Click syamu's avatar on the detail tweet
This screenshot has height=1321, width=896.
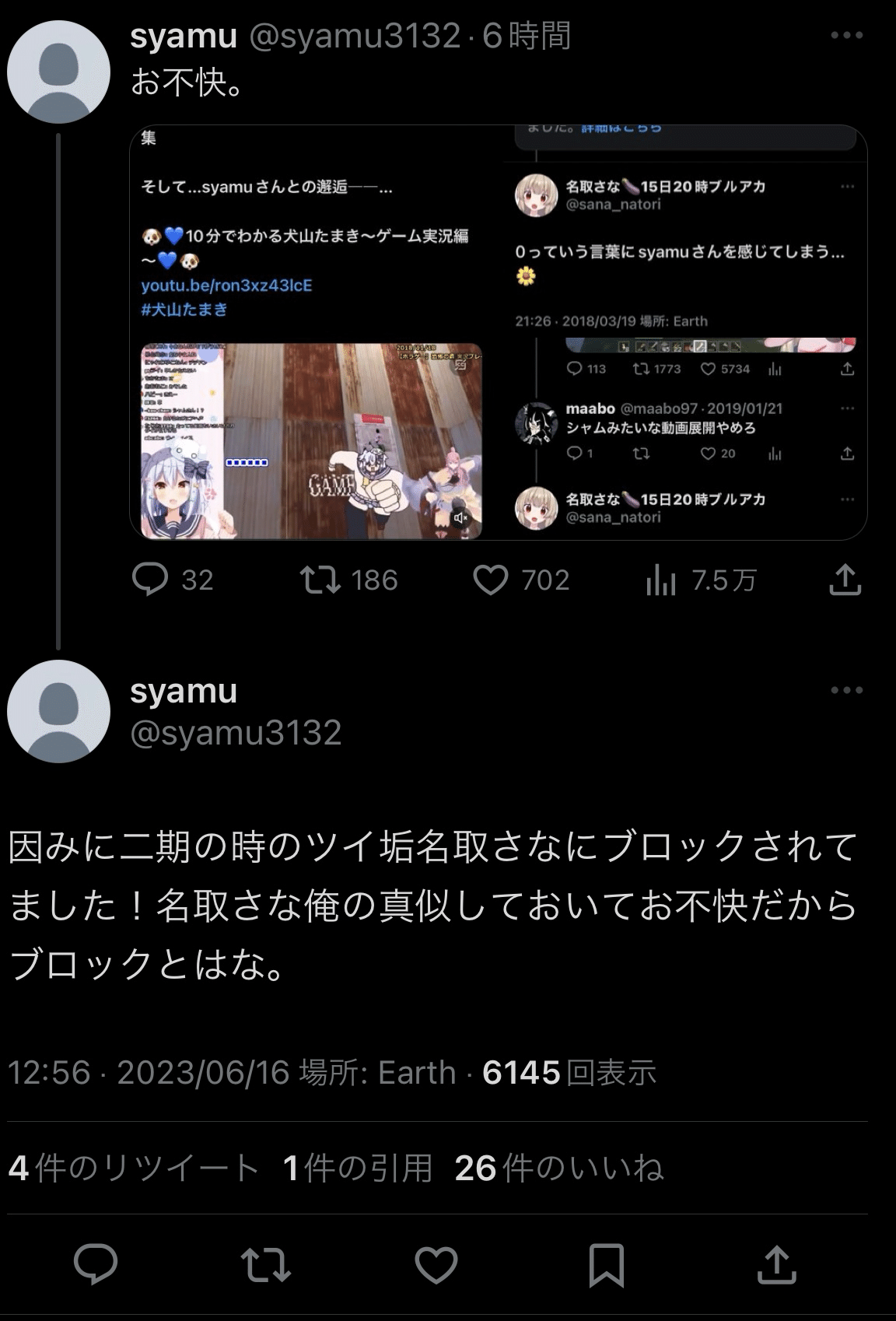[x=58, y=711]
